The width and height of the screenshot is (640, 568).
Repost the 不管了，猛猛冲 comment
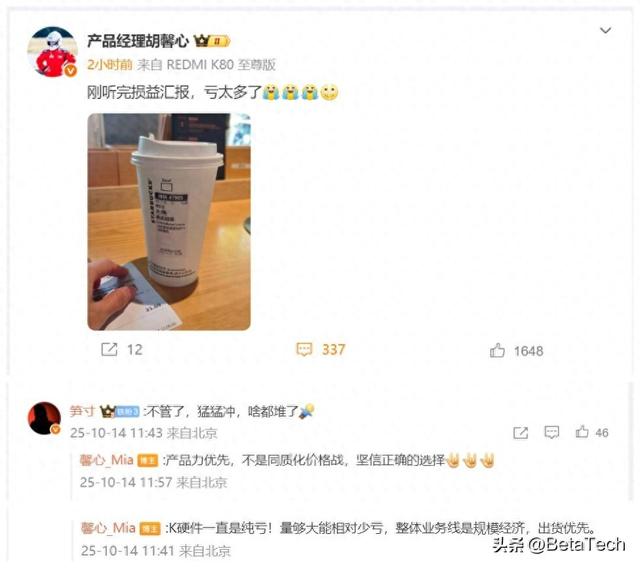pos(520,433)
